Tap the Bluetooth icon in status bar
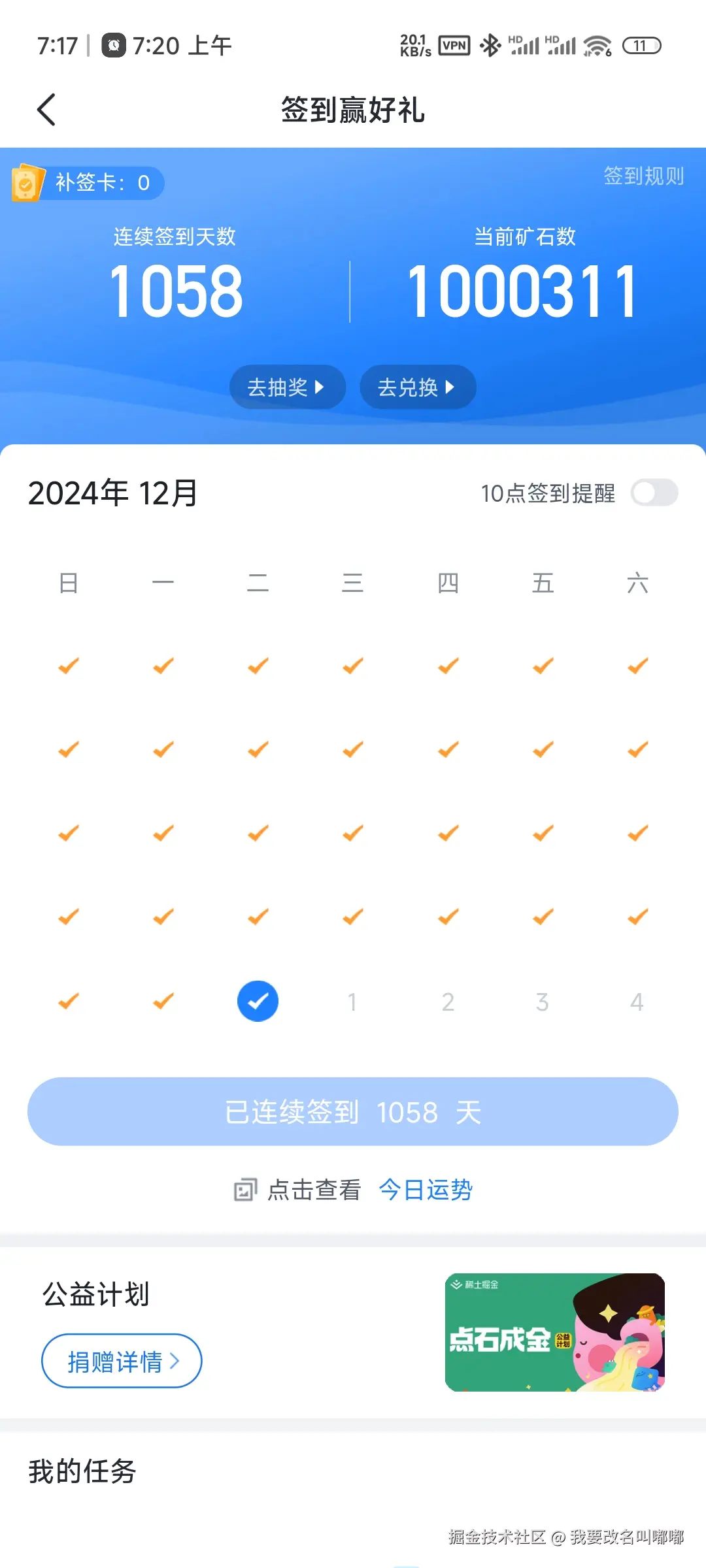This screenshot has height=1568, width=706. 489,46
